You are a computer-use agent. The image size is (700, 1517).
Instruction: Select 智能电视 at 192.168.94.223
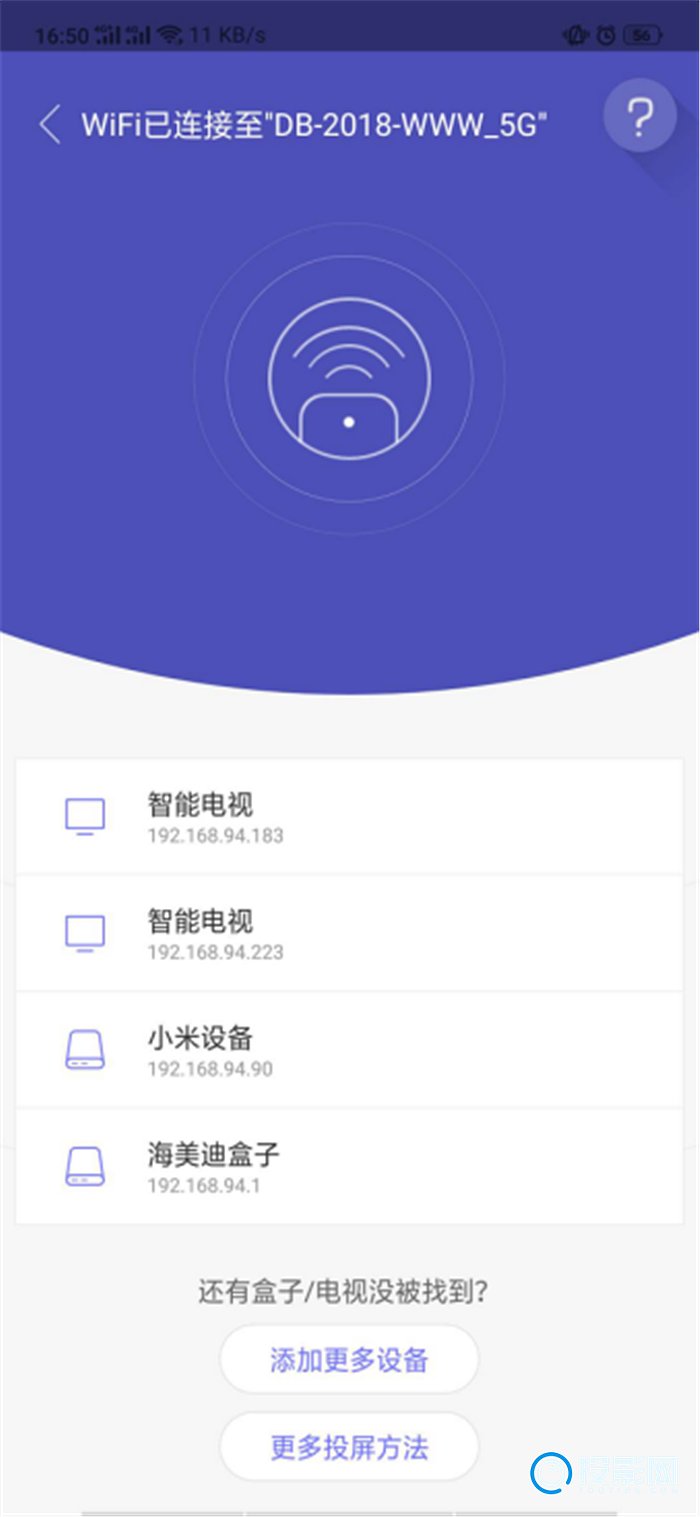click(x=349, y=933)
